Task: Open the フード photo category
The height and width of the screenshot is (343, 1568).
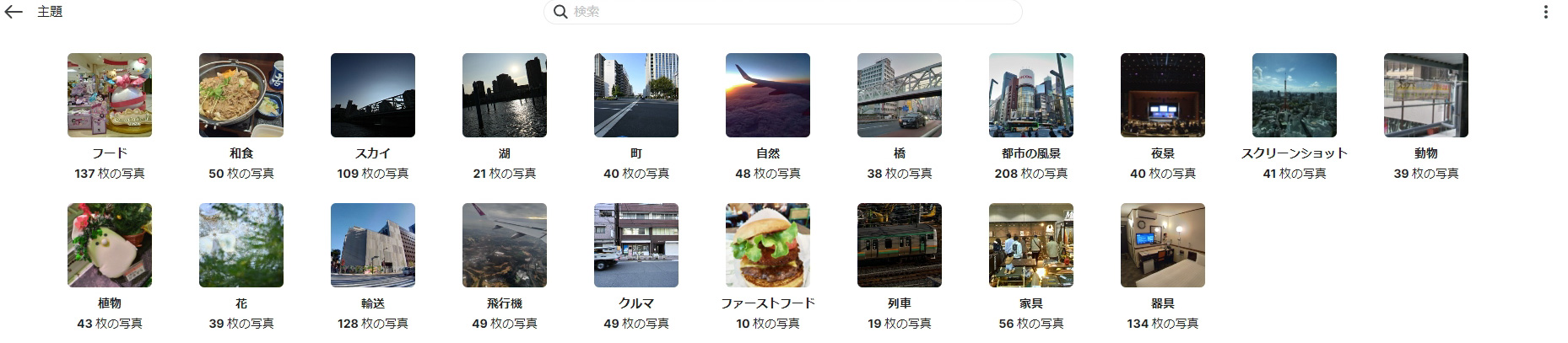Action: coord(110,95)
